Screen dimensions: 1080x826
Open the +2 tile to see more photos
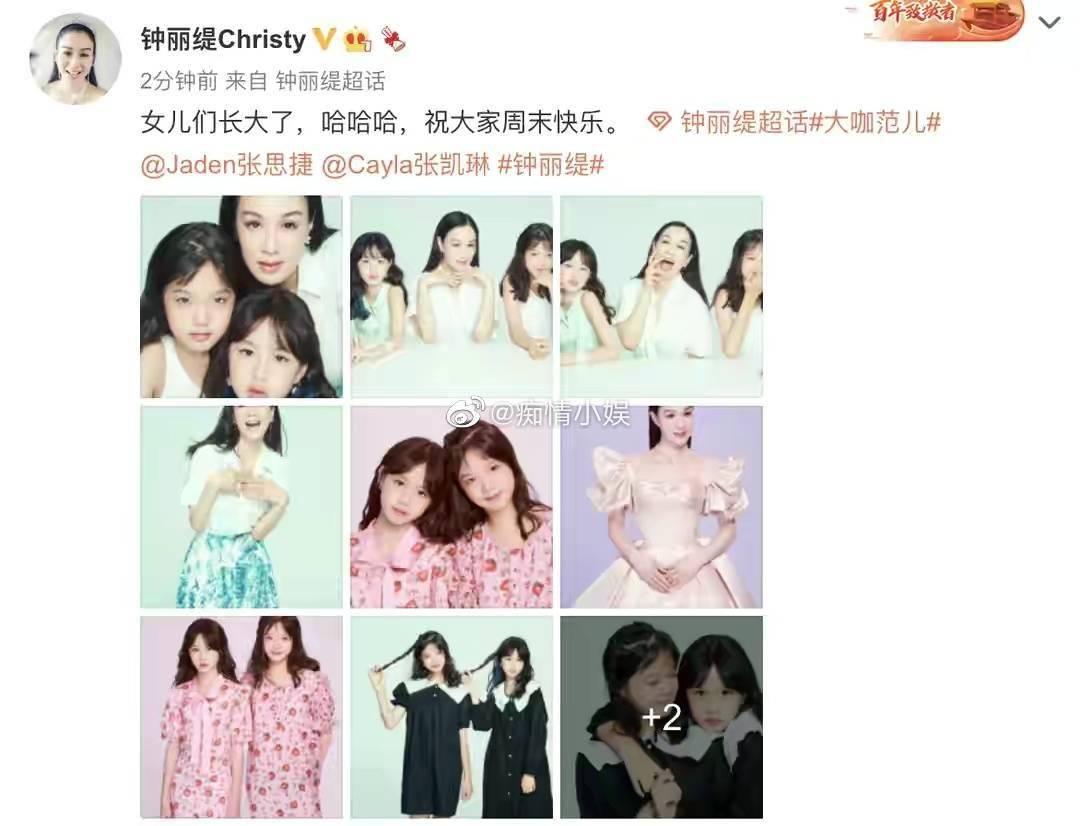point(661,716)
